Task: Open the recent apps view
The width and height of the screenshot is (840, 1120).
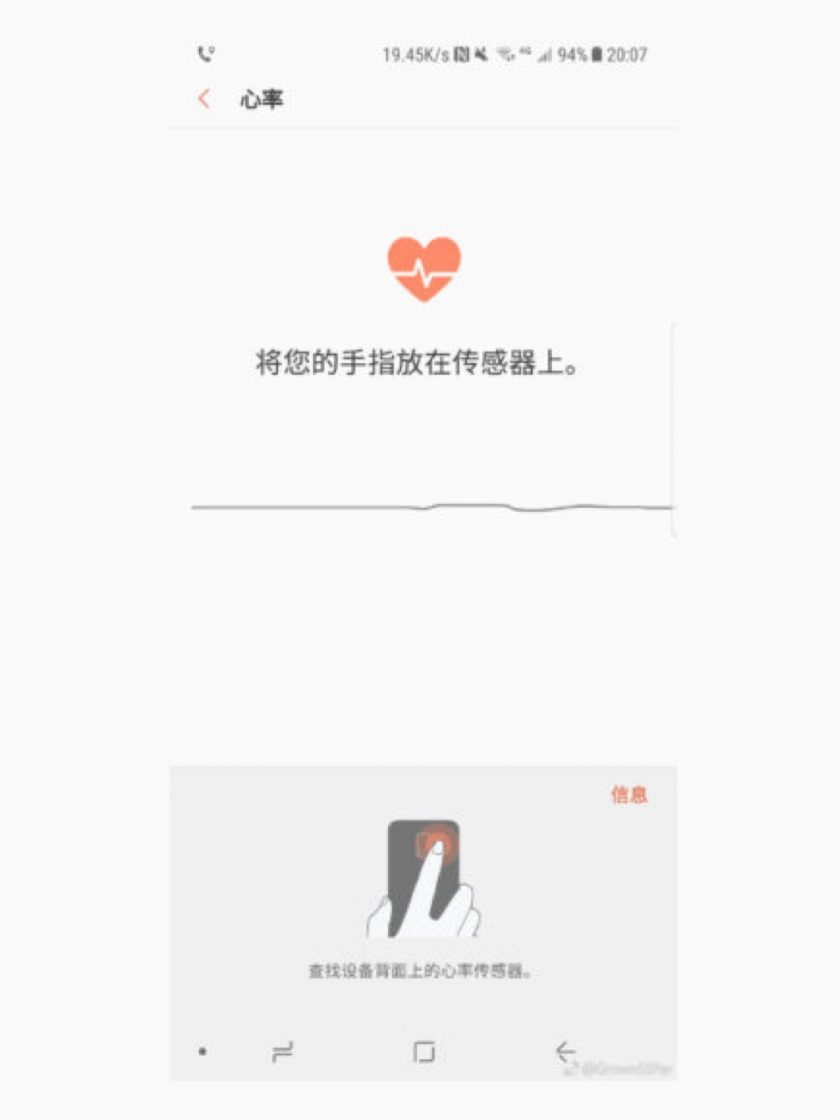Action: [x=283, y=1051]
